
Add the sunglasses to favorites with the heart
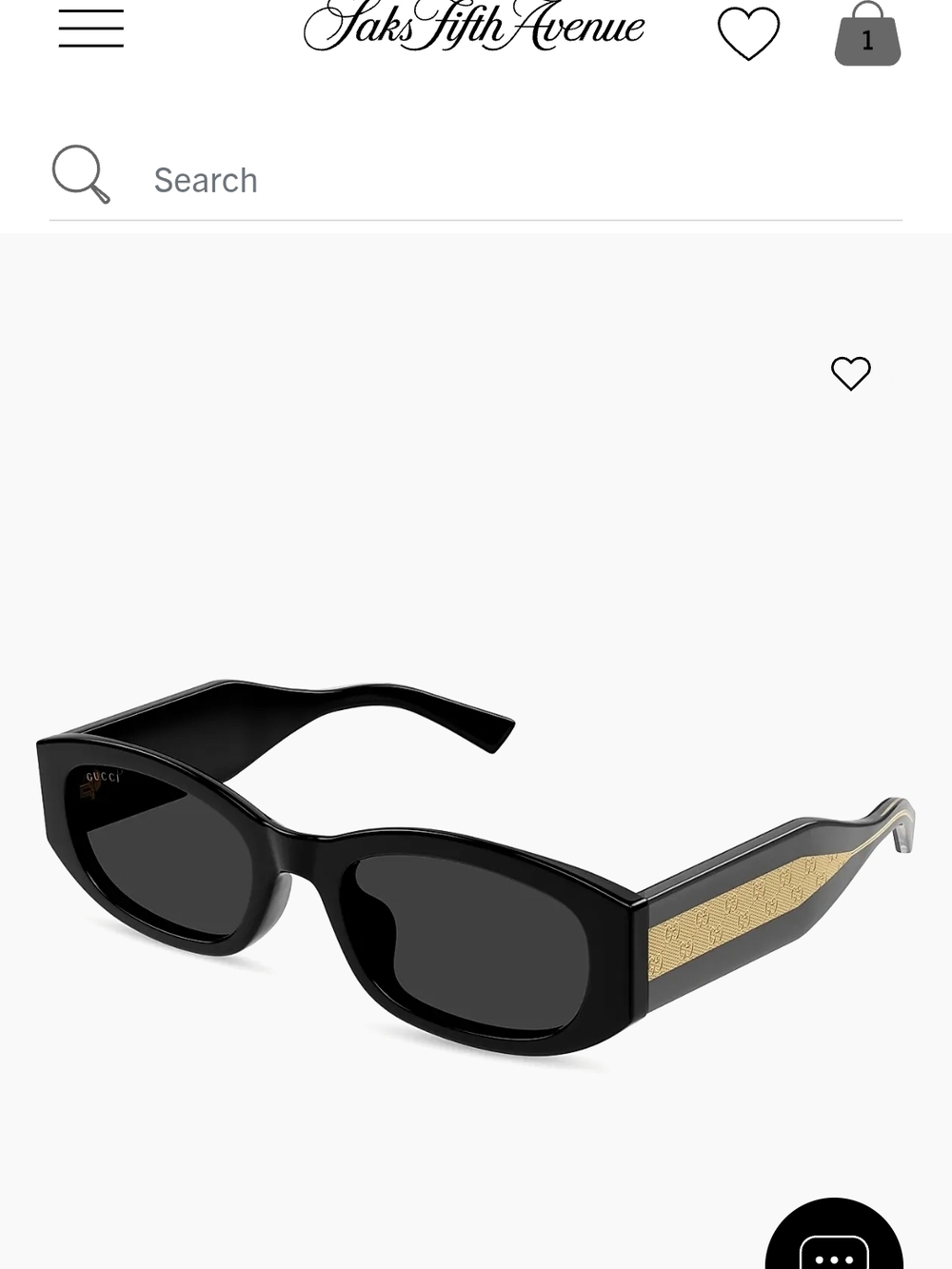[x=850, y=374]
